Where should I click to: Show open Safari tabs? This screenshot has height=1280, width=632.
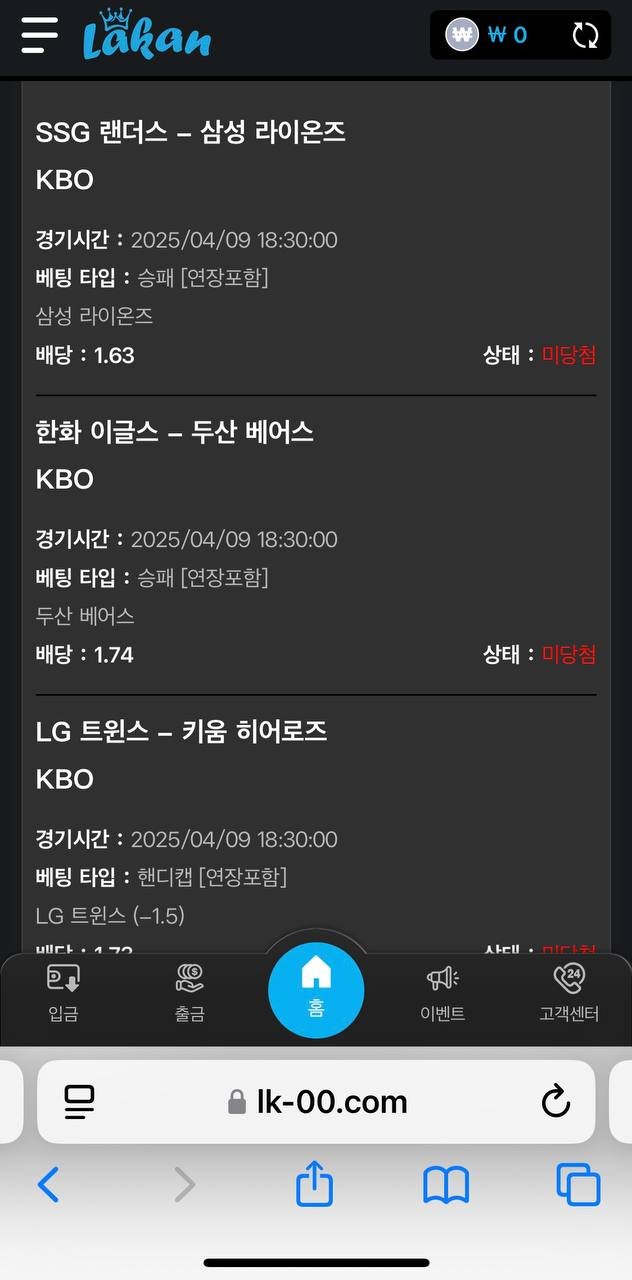pos(578,1185)
